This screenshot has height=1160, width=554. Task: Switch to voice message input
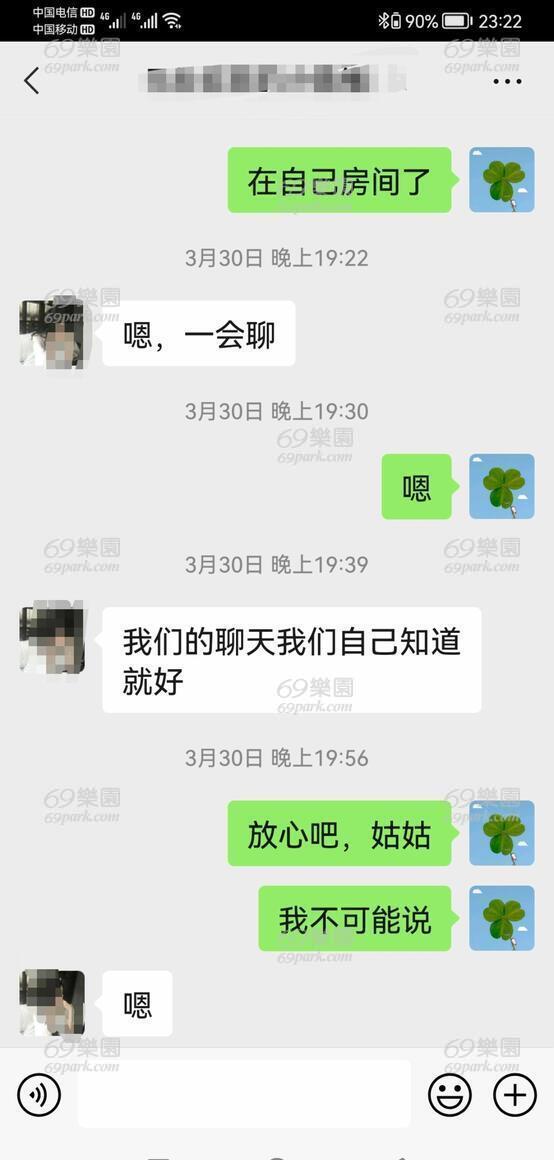[38, 1094]
